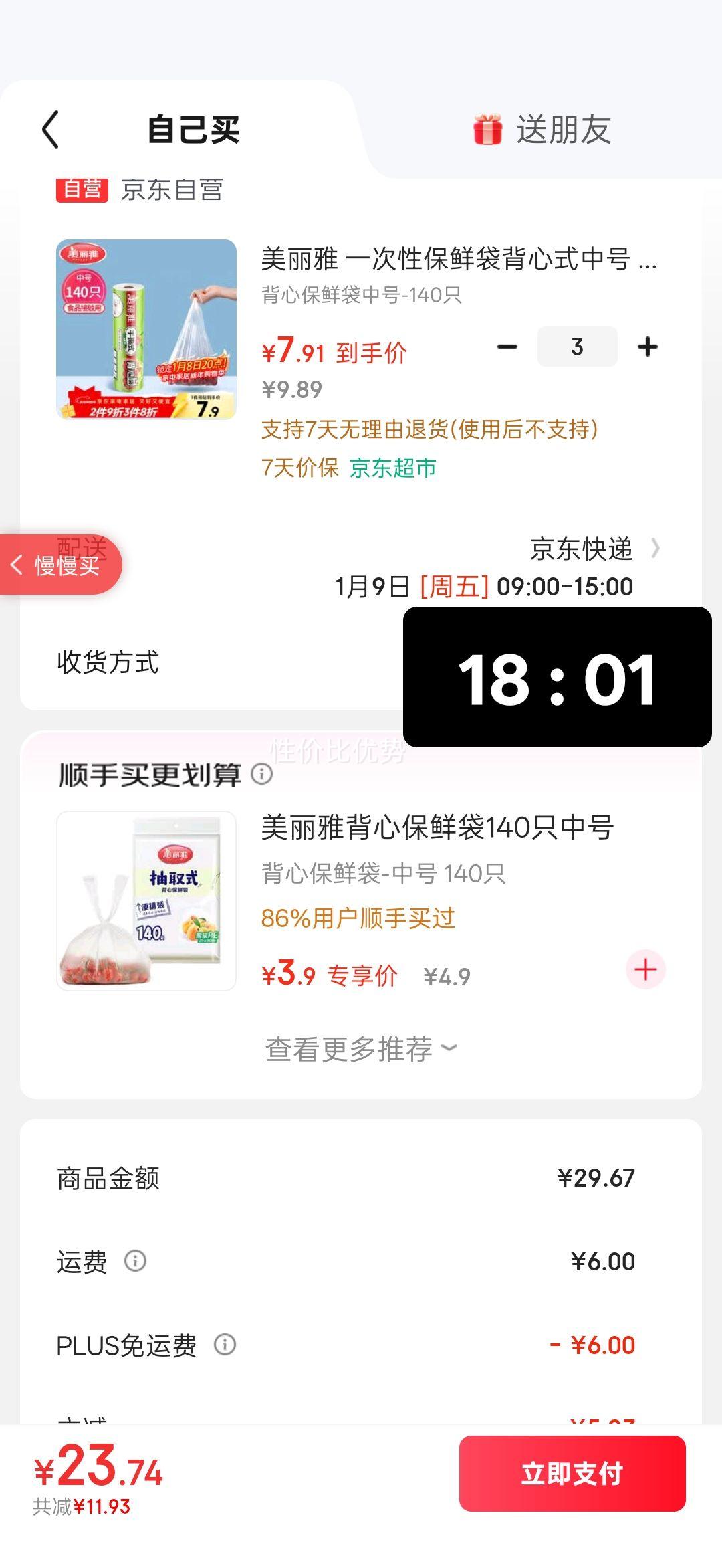This screenshot has height=1568, width=722.
Task: Add the ¥3.9 美丽雅背心保鲜袋 to the order
Action: tap(645, 969)
